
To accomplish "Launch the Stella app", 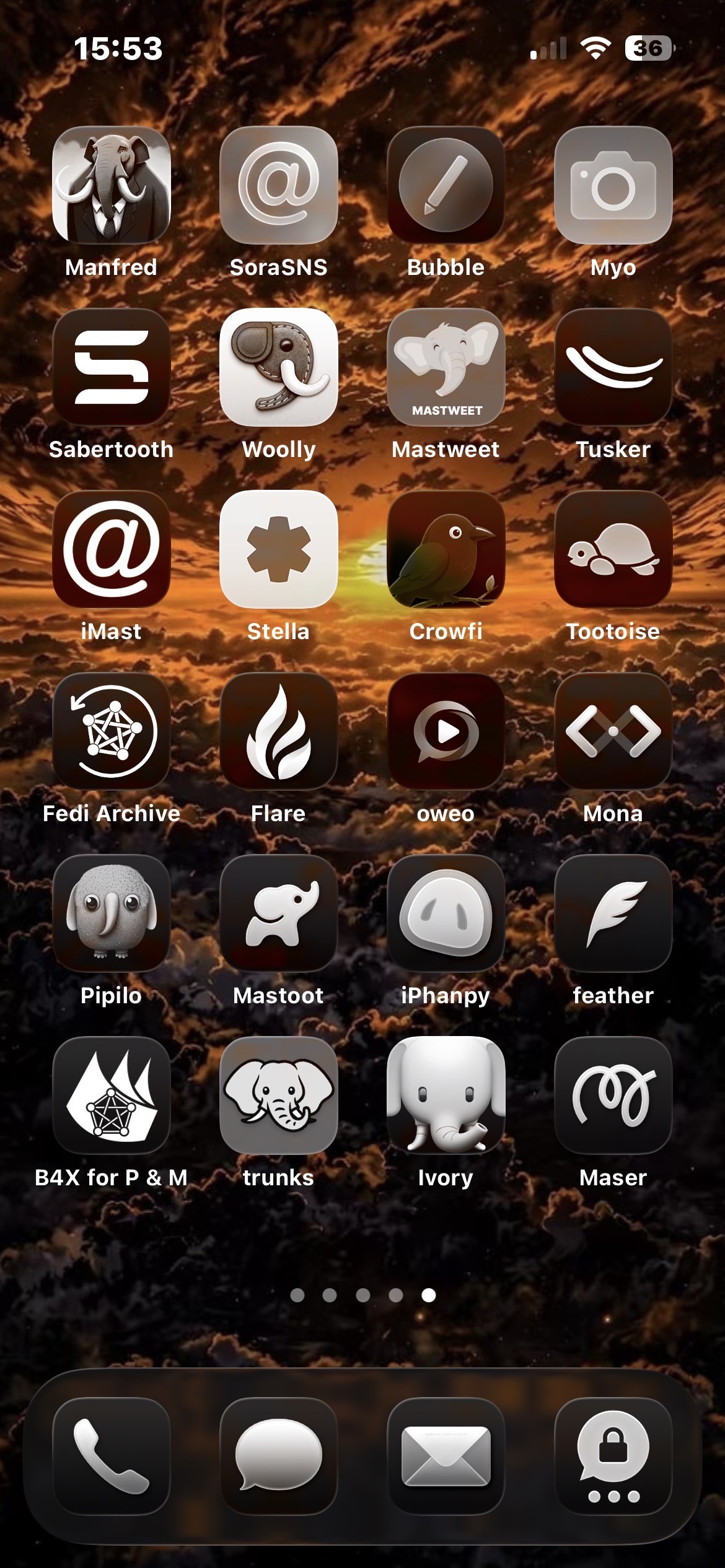I will 279,549.
